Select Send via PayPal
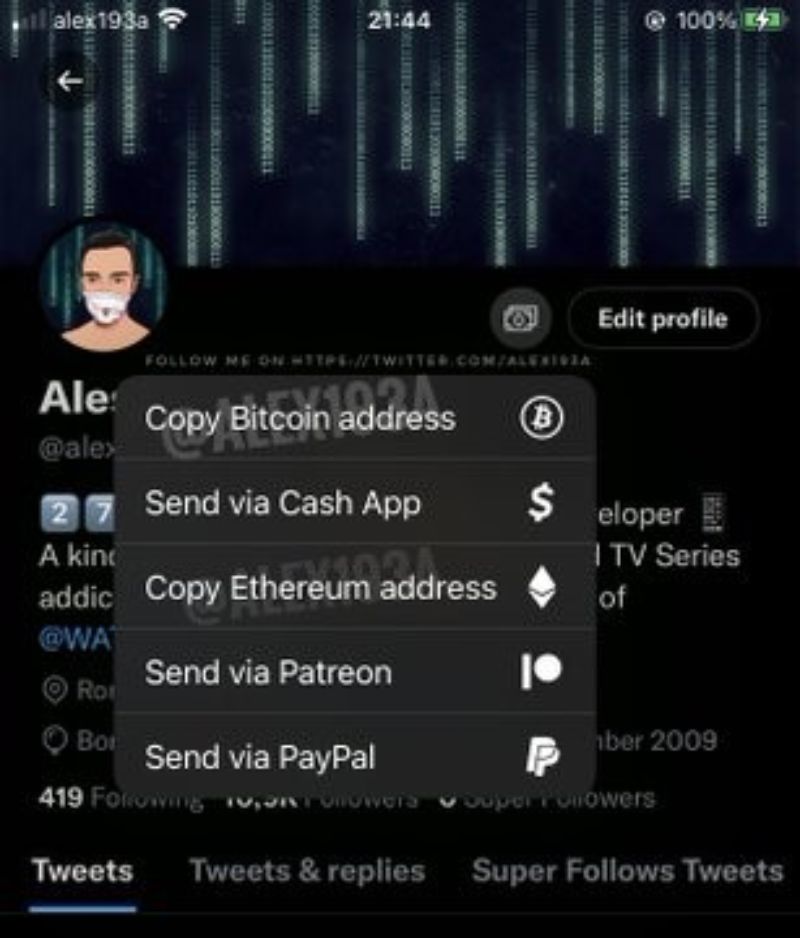Screen dimensions: 800x938 point(259,759)
